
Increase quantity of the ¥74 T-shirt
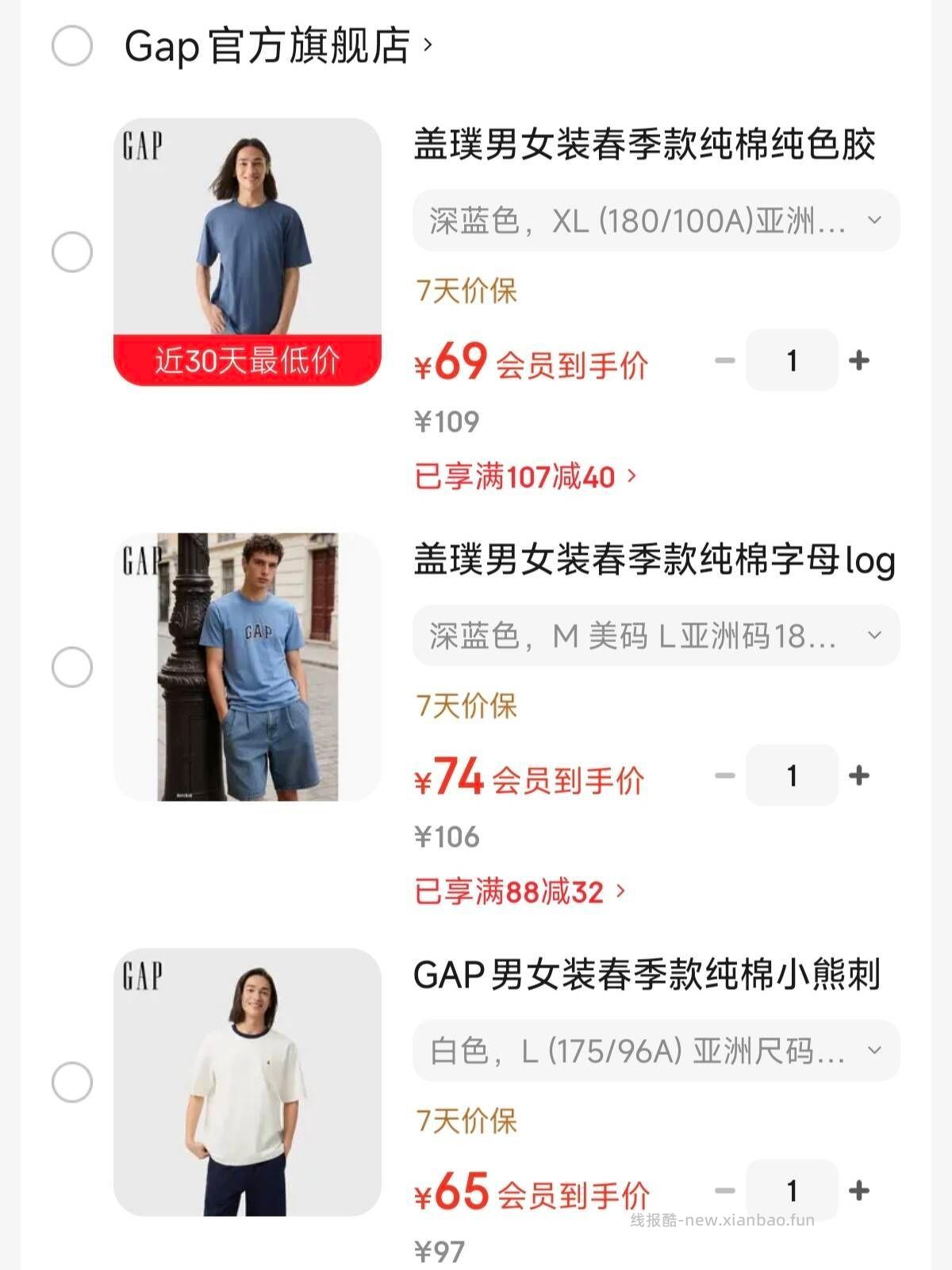coord(859,775)
